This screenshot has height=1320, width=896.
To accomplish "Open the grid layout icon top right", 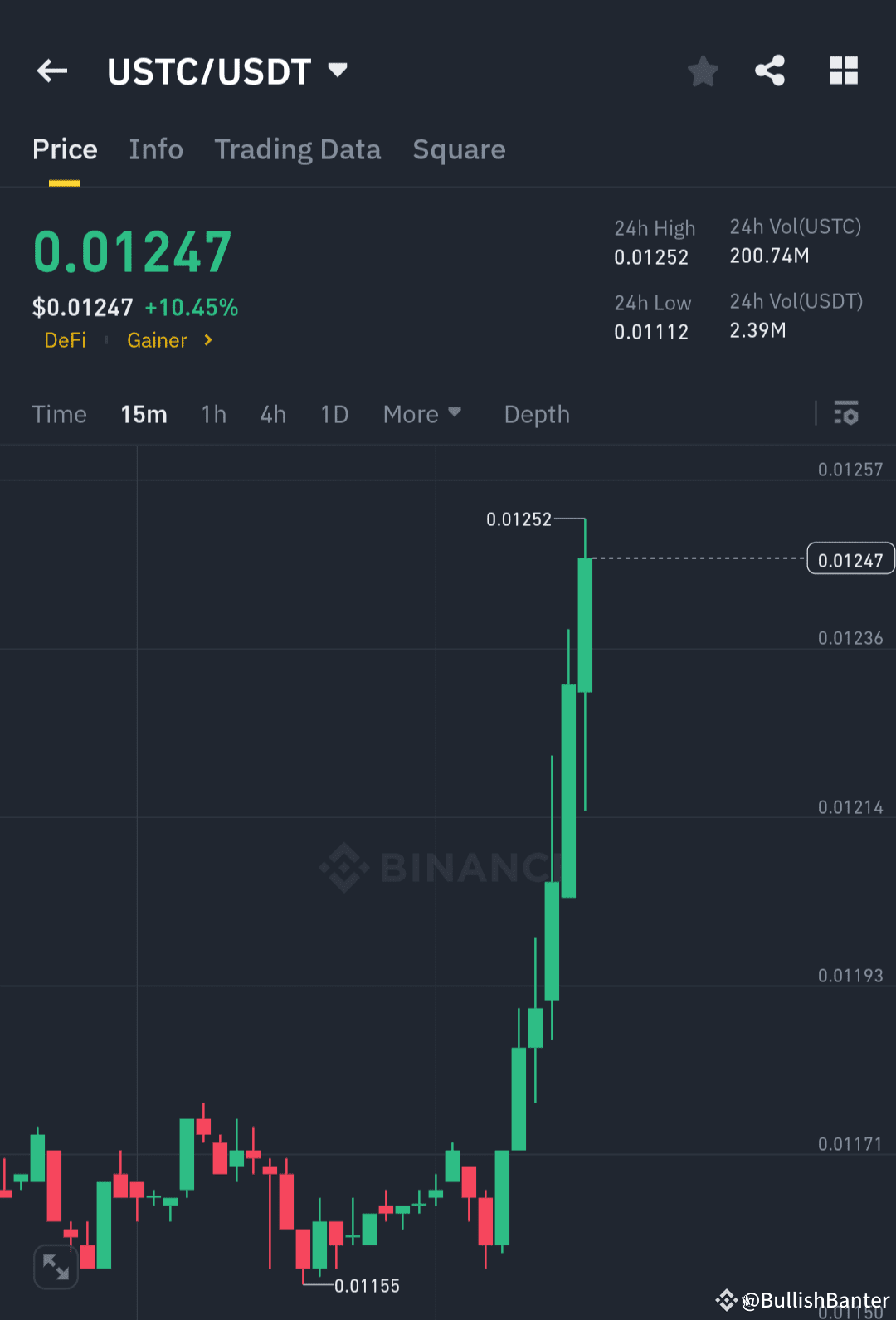I will click(x=844, y=71).
